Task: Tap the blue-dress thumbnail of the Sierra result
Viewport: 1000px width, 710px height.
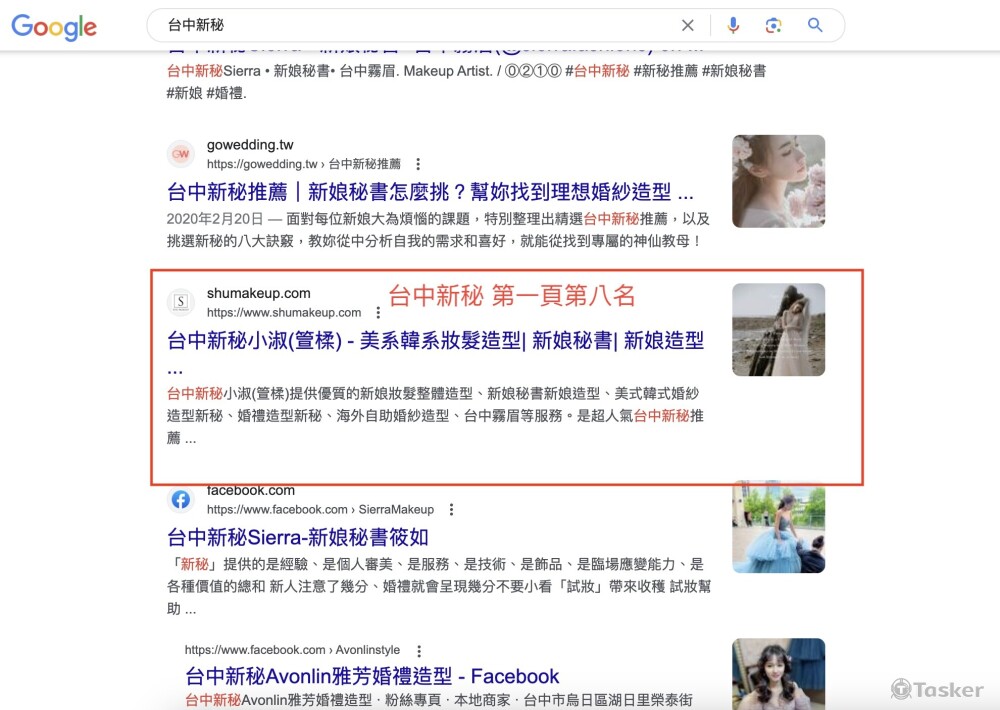Action: coord(778,527)
